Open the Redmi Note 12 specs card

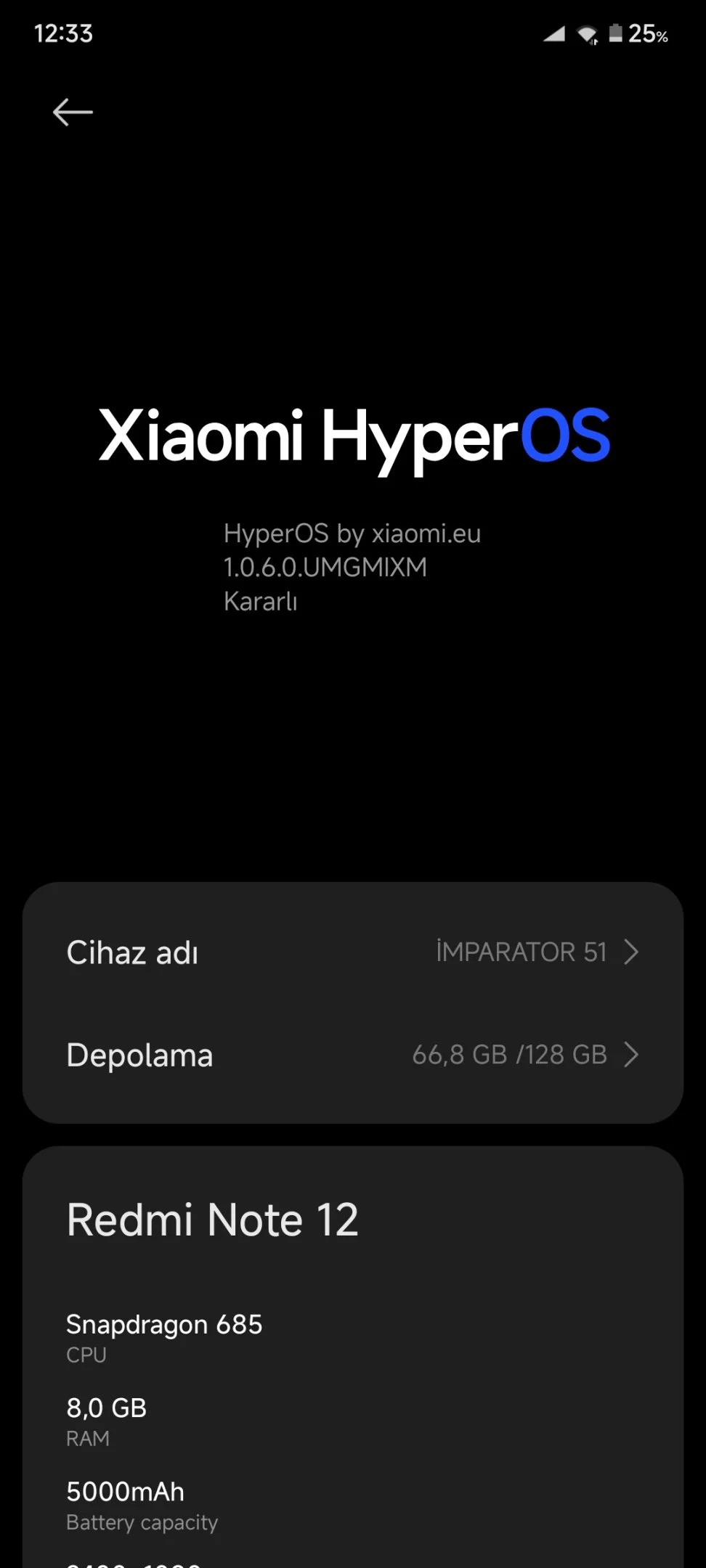(353, 1357)
